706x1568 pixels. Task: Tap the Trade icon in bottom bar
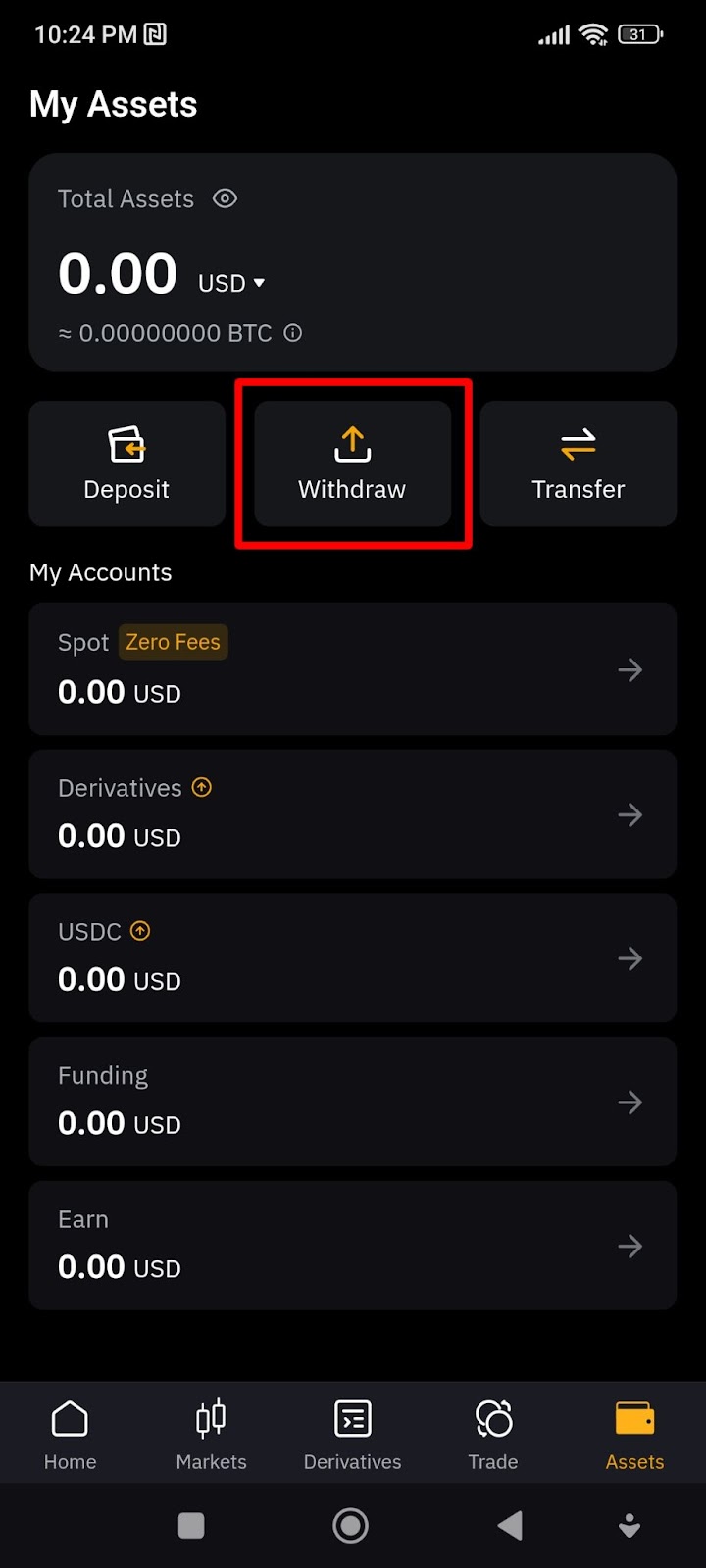click(x=492, y=1417)
